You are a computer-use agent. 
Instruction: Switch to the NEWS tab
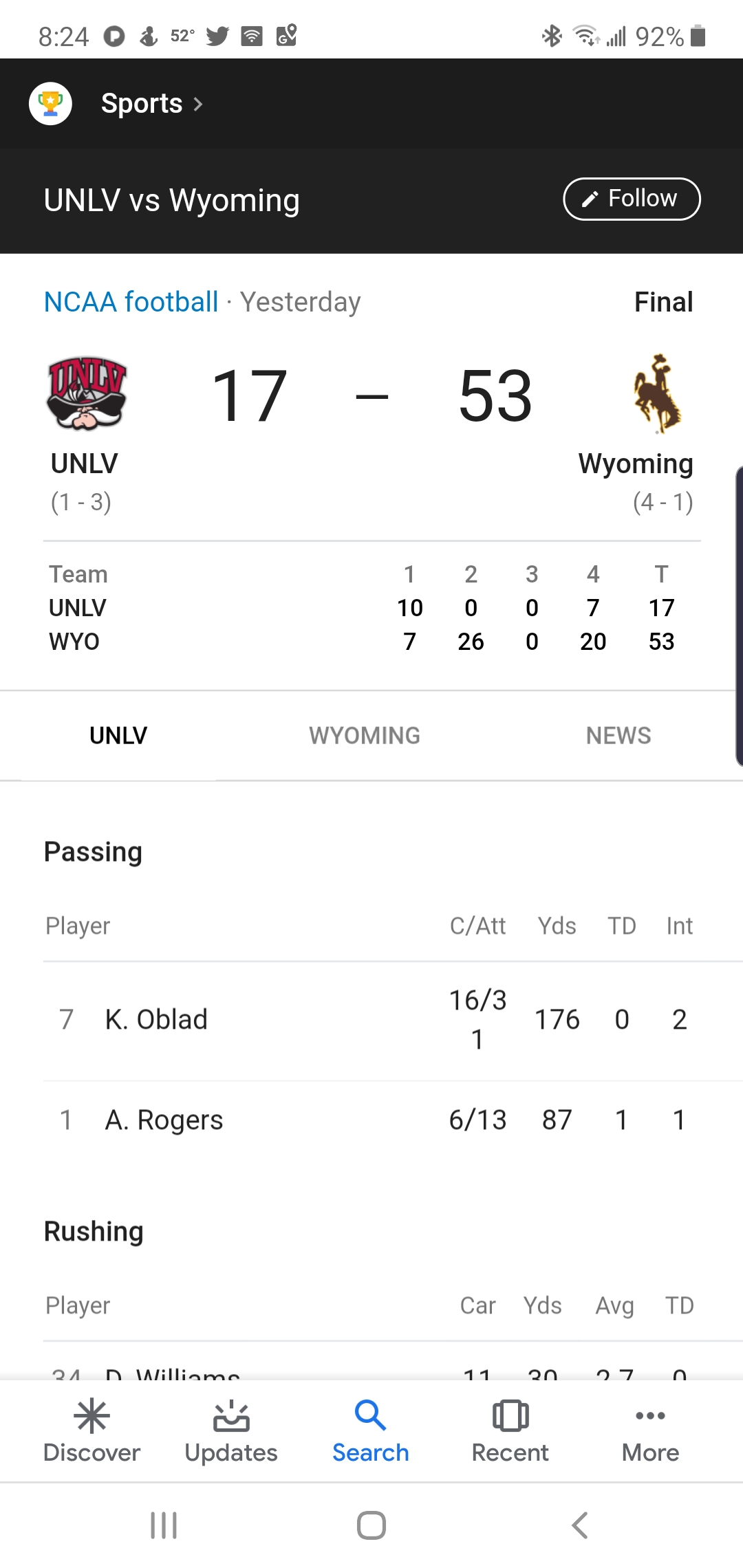pos(618,735)
